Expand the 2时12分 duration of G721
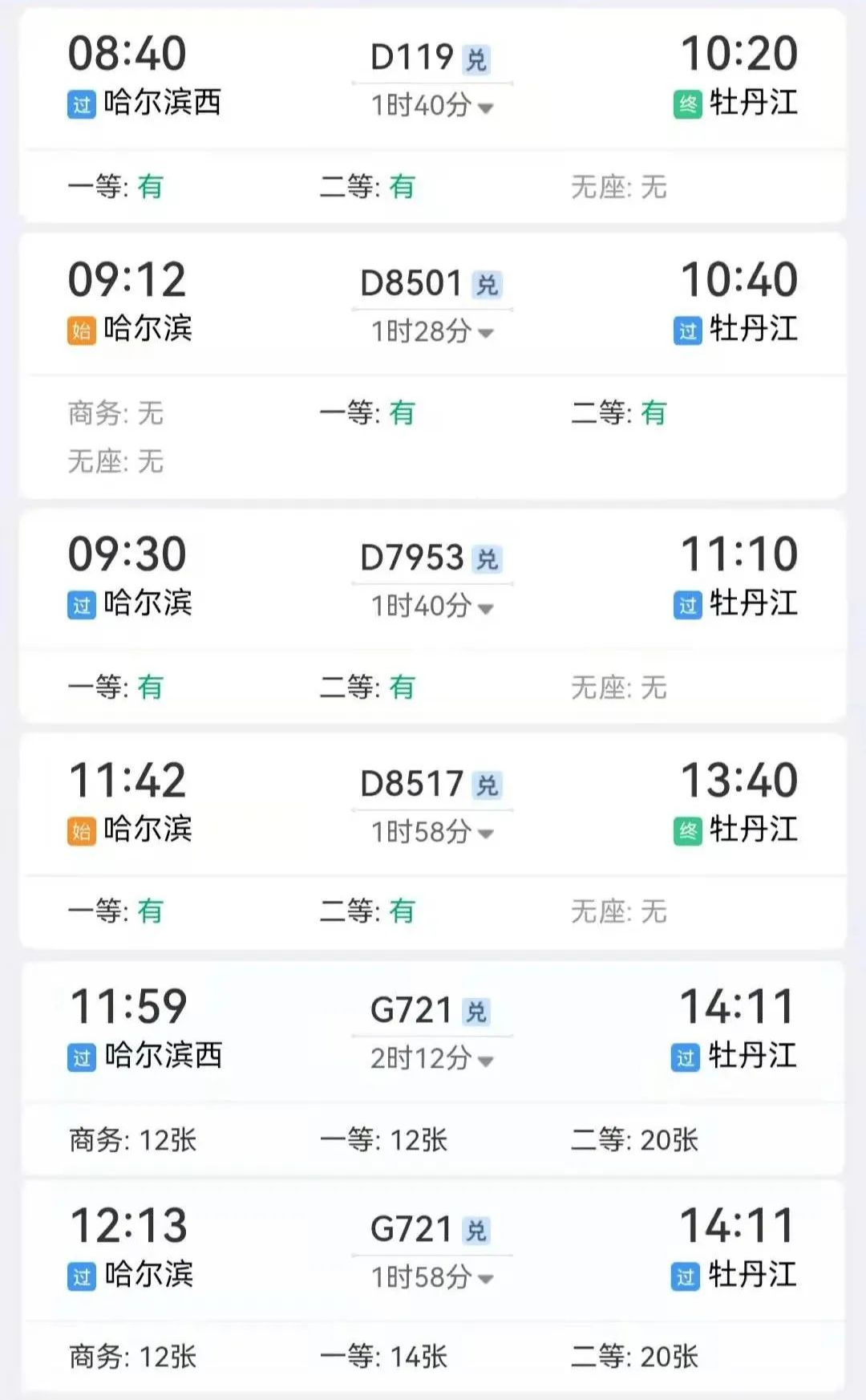 click(x=431, y=1060)
